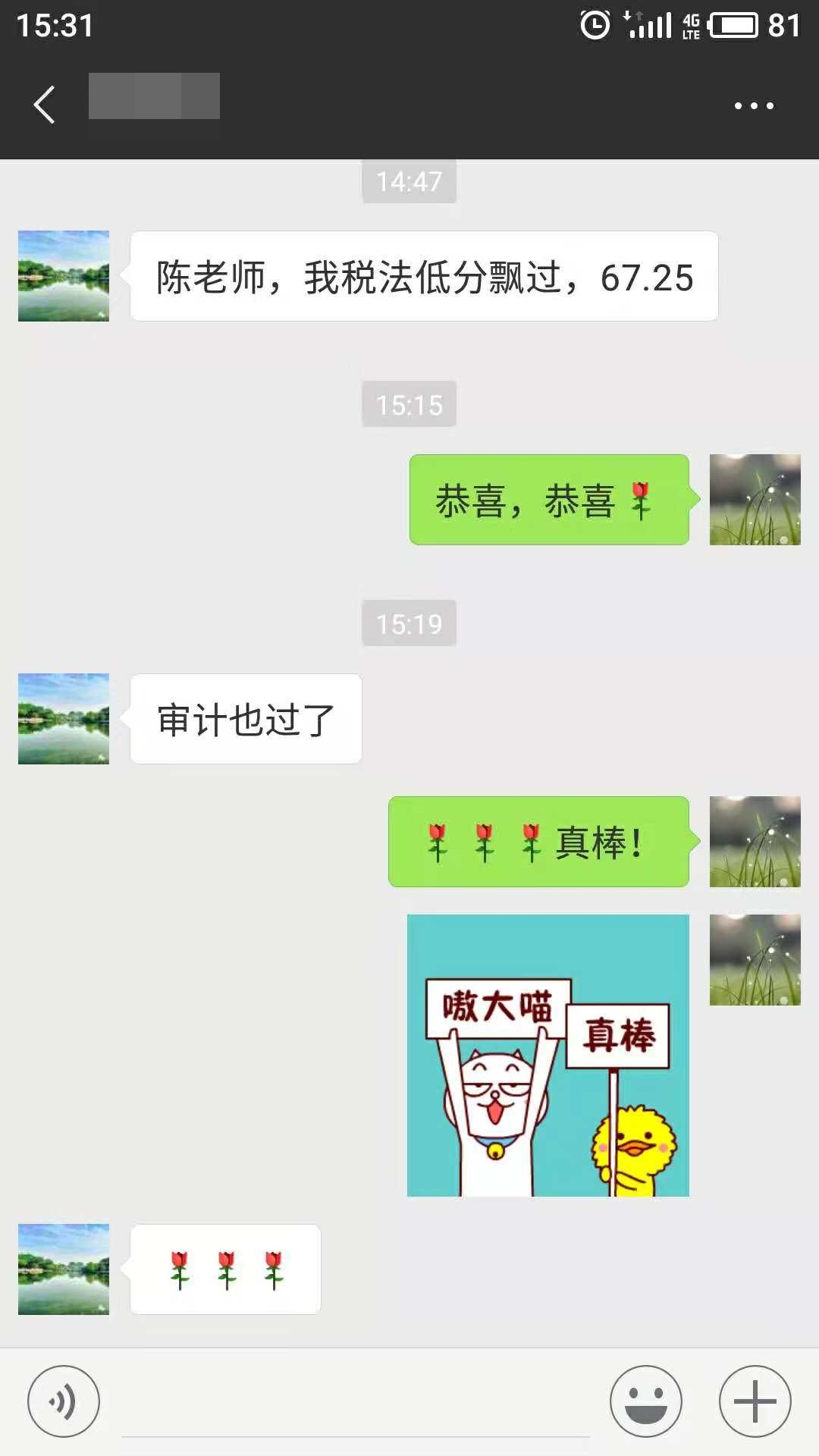Open the emoji sticker panel
Image resolution: width=819 pixels, height=1456 pixels.
click(646, 1401)
